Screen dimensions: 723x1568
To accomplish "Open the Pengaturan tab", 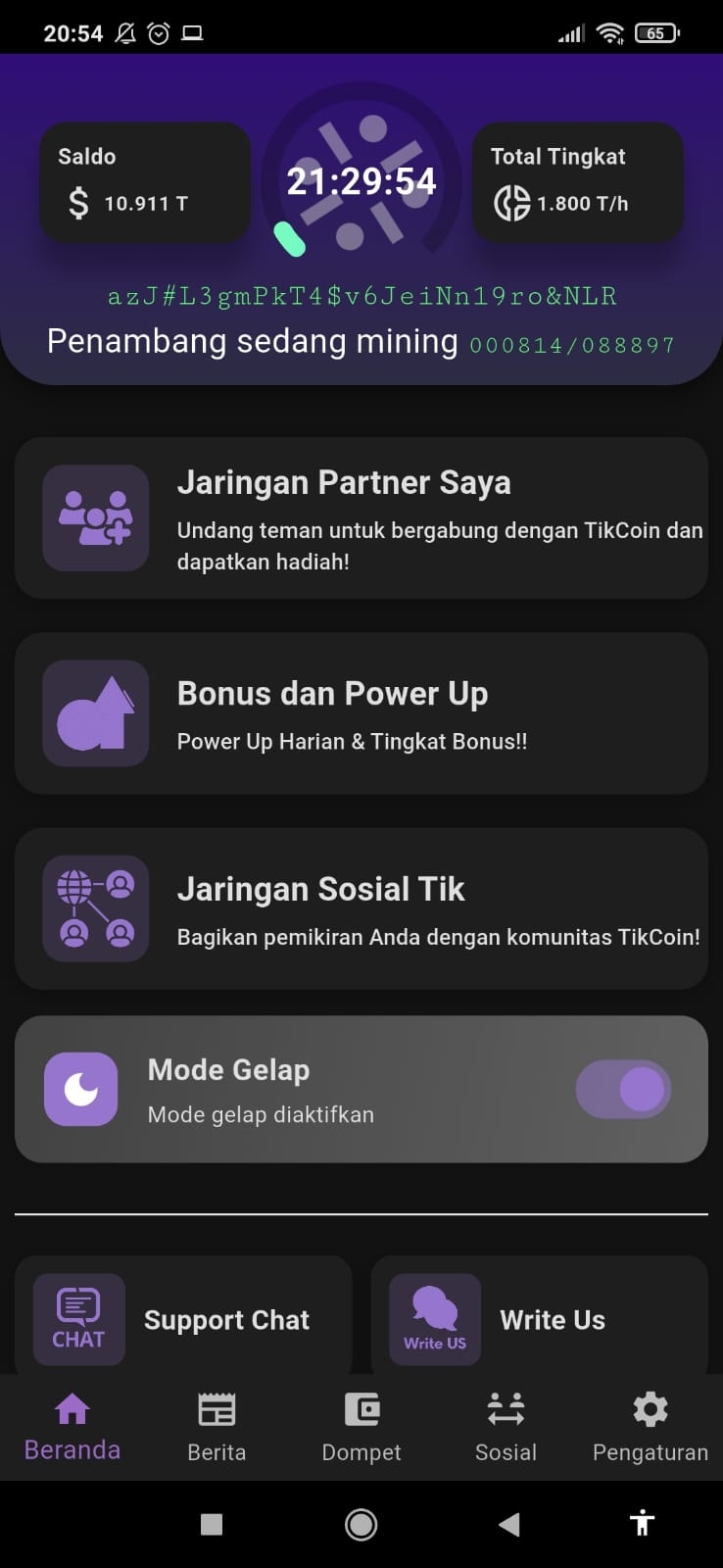I will point(650,1427).
